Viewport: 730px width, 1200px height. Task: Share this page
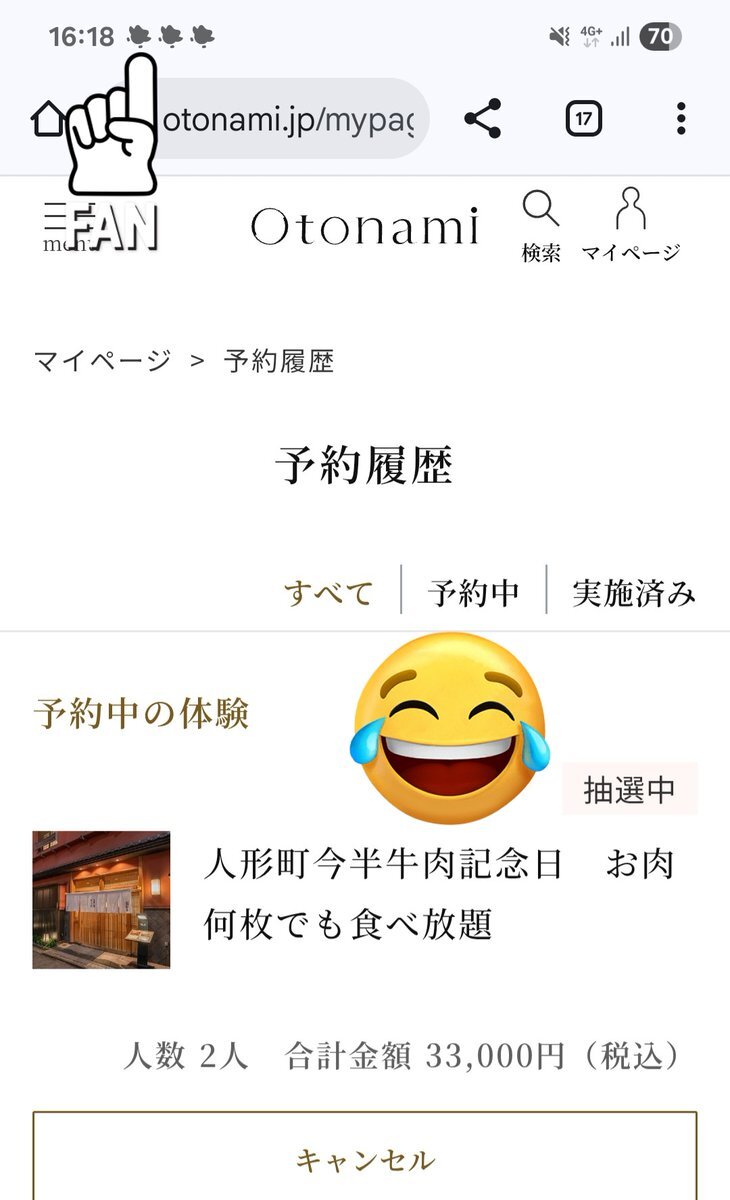click(x=482, y=119)
